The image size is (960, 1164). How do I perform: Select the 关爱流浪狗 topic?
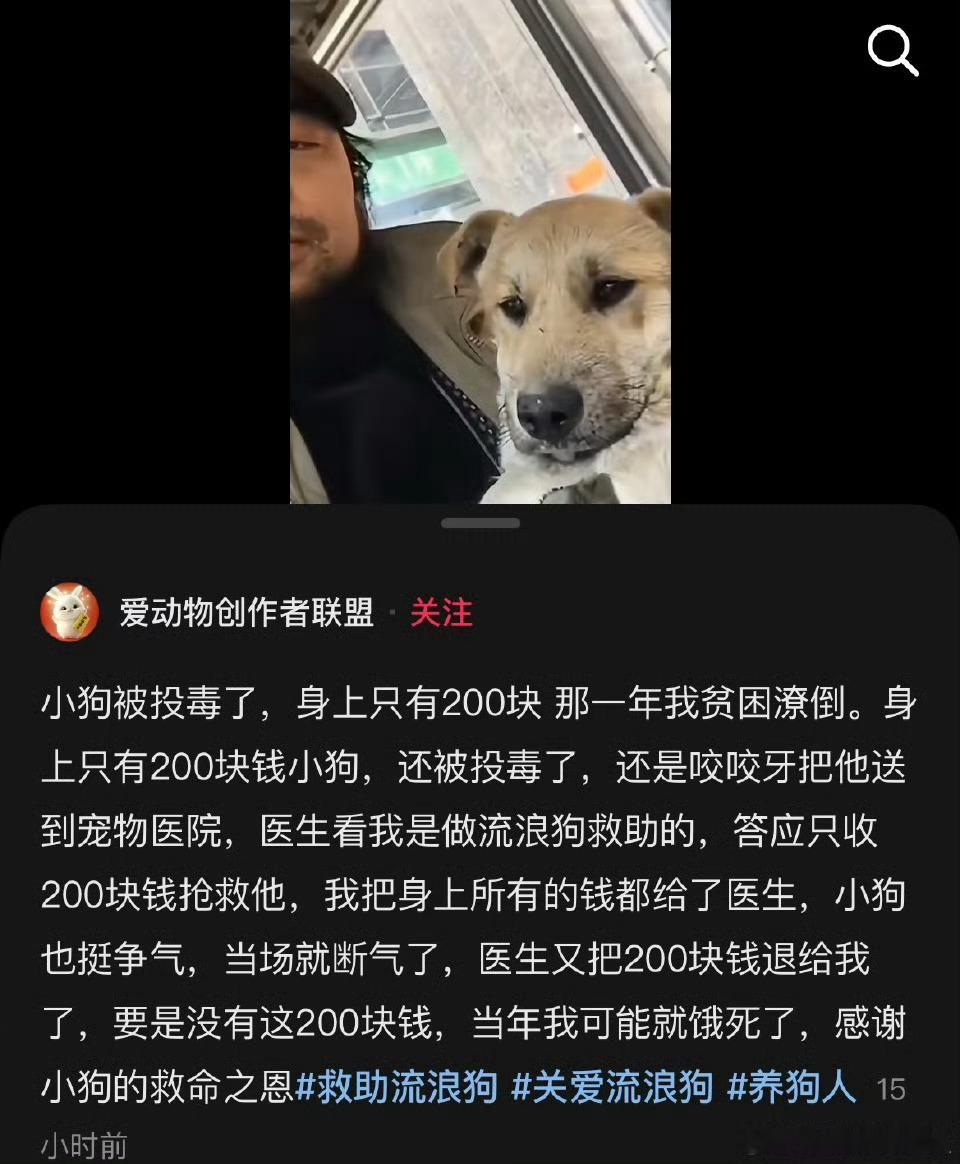pos(615,1086)
